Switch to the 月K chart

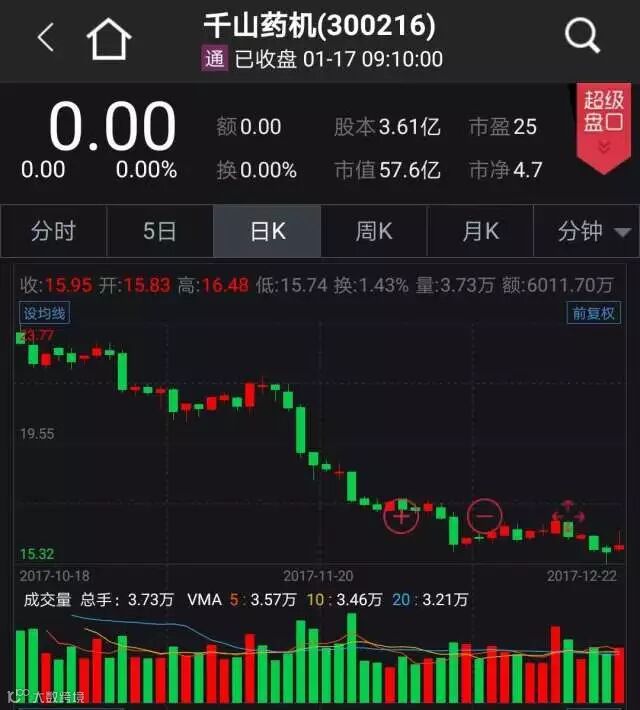coord(480,232)
